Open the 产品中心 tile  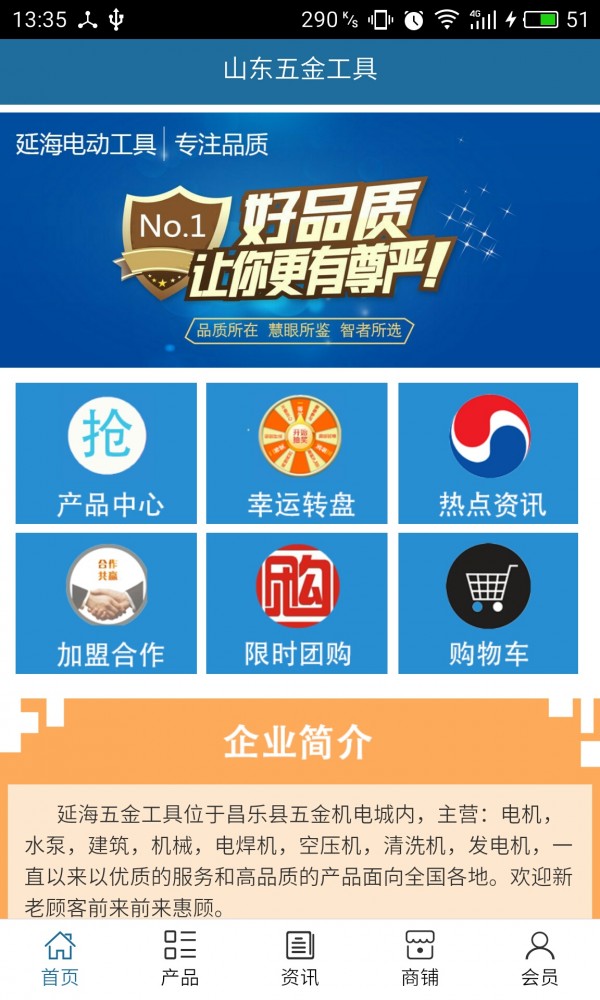point(106,453)
